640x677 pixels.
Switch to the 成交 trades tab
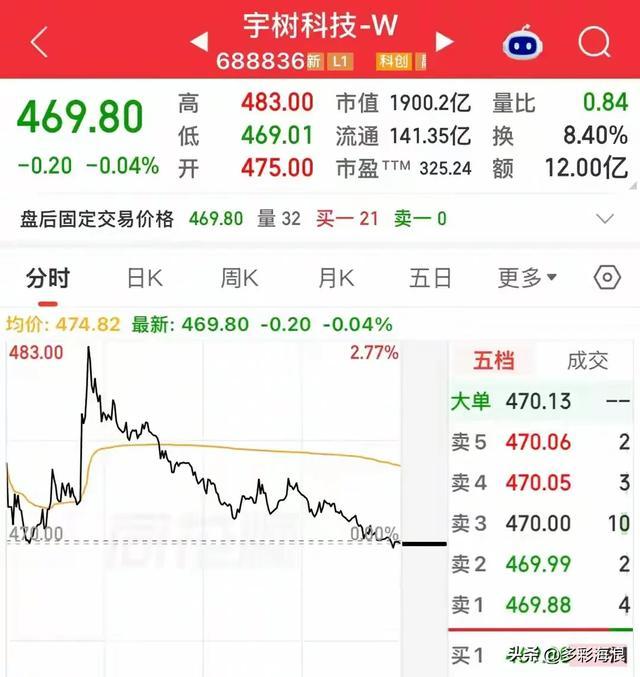587,361
